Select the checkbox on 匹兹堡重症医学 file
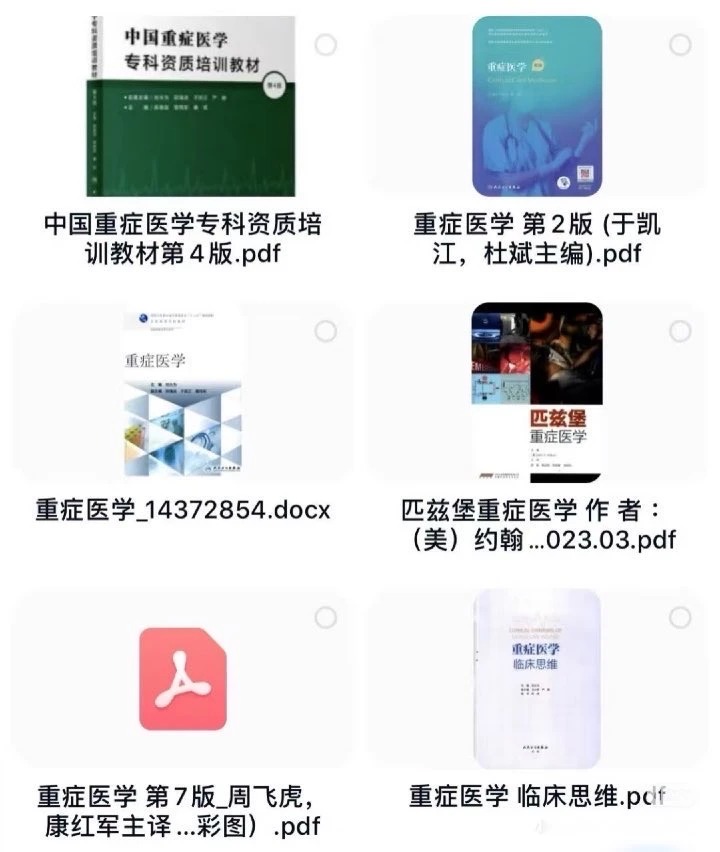Screen dimensions: 720x852 pyautogui.click(x=680, y=331)
